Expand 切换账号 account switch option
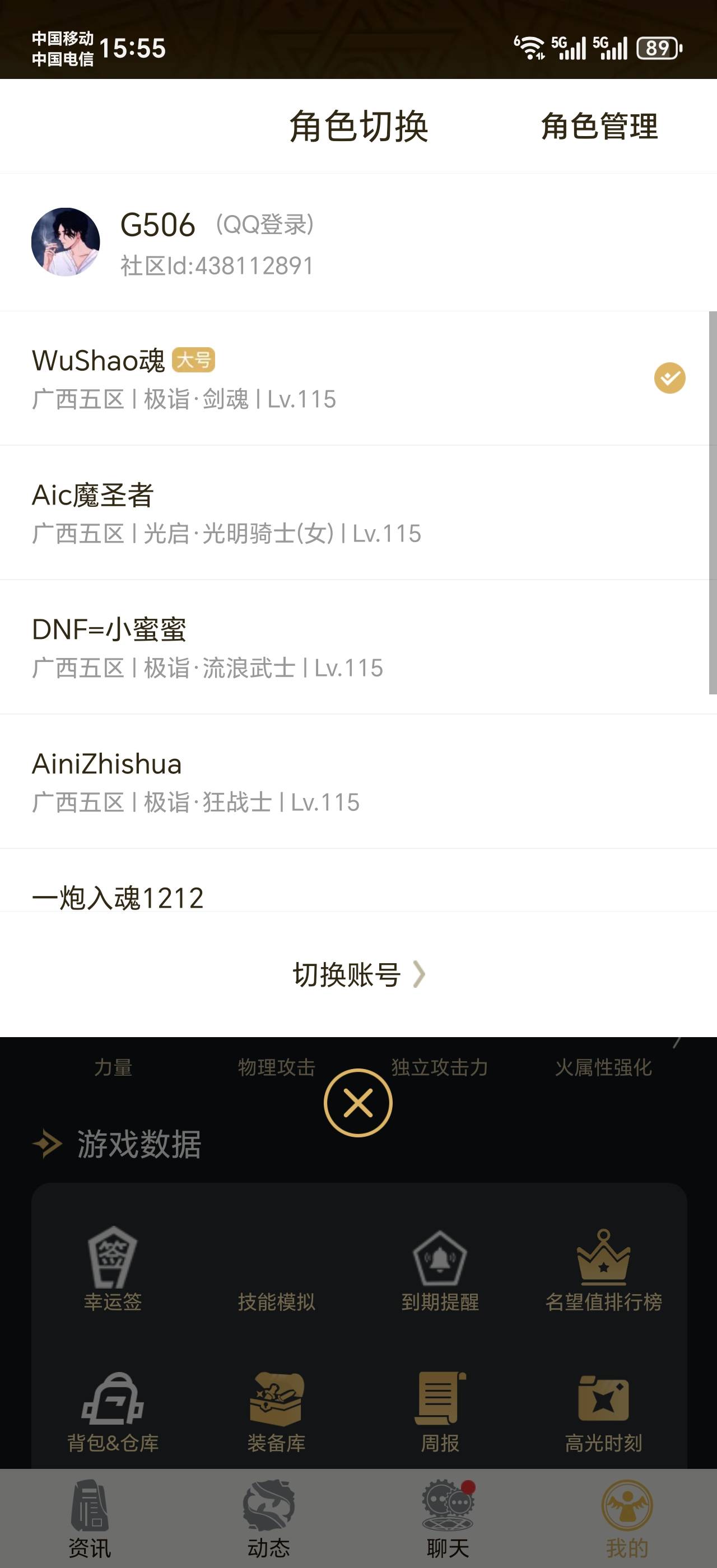The image size is (717, 1568). [x=358, y=976]
